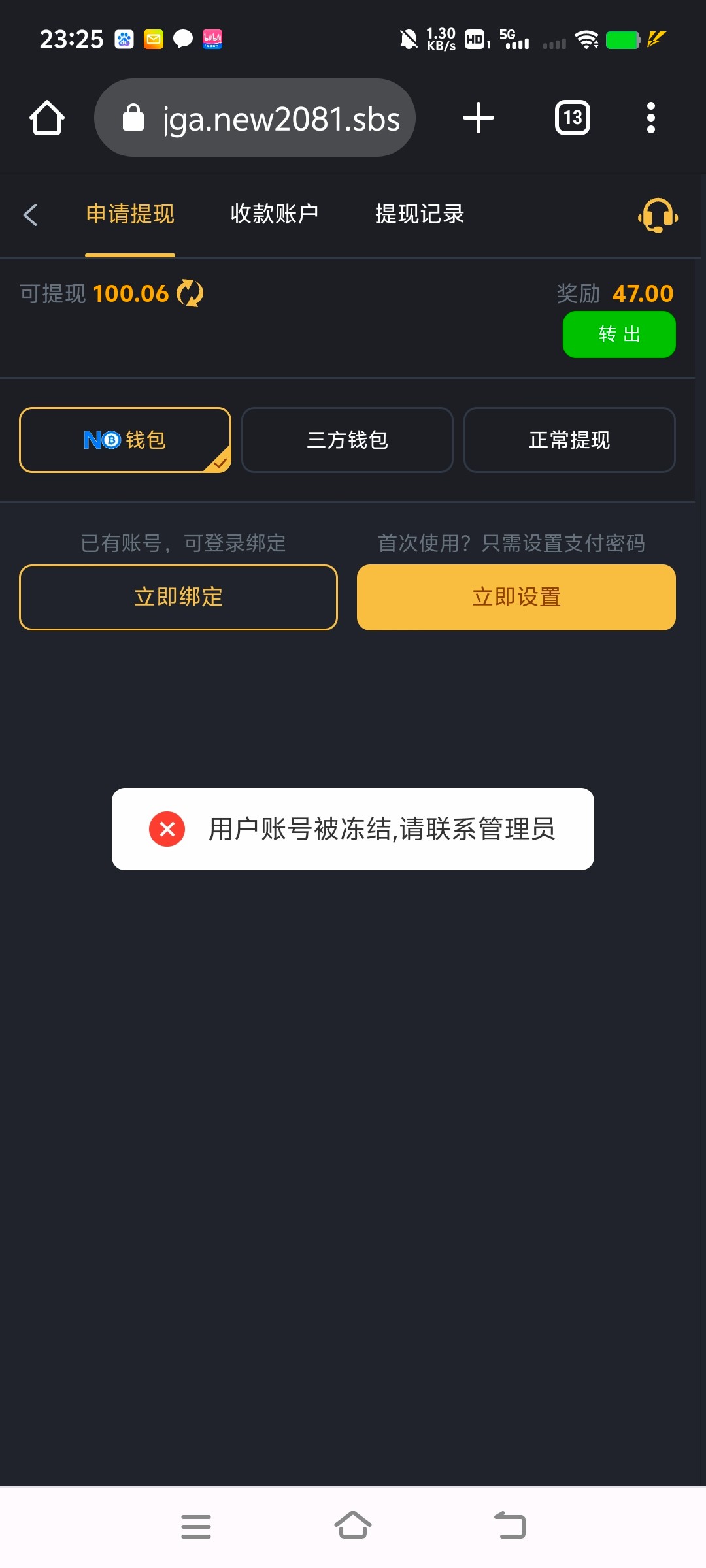Screen dimensions: 706x1568
Task: Tap 立即设置 to set payment password
Action: (x=516, y=597)
